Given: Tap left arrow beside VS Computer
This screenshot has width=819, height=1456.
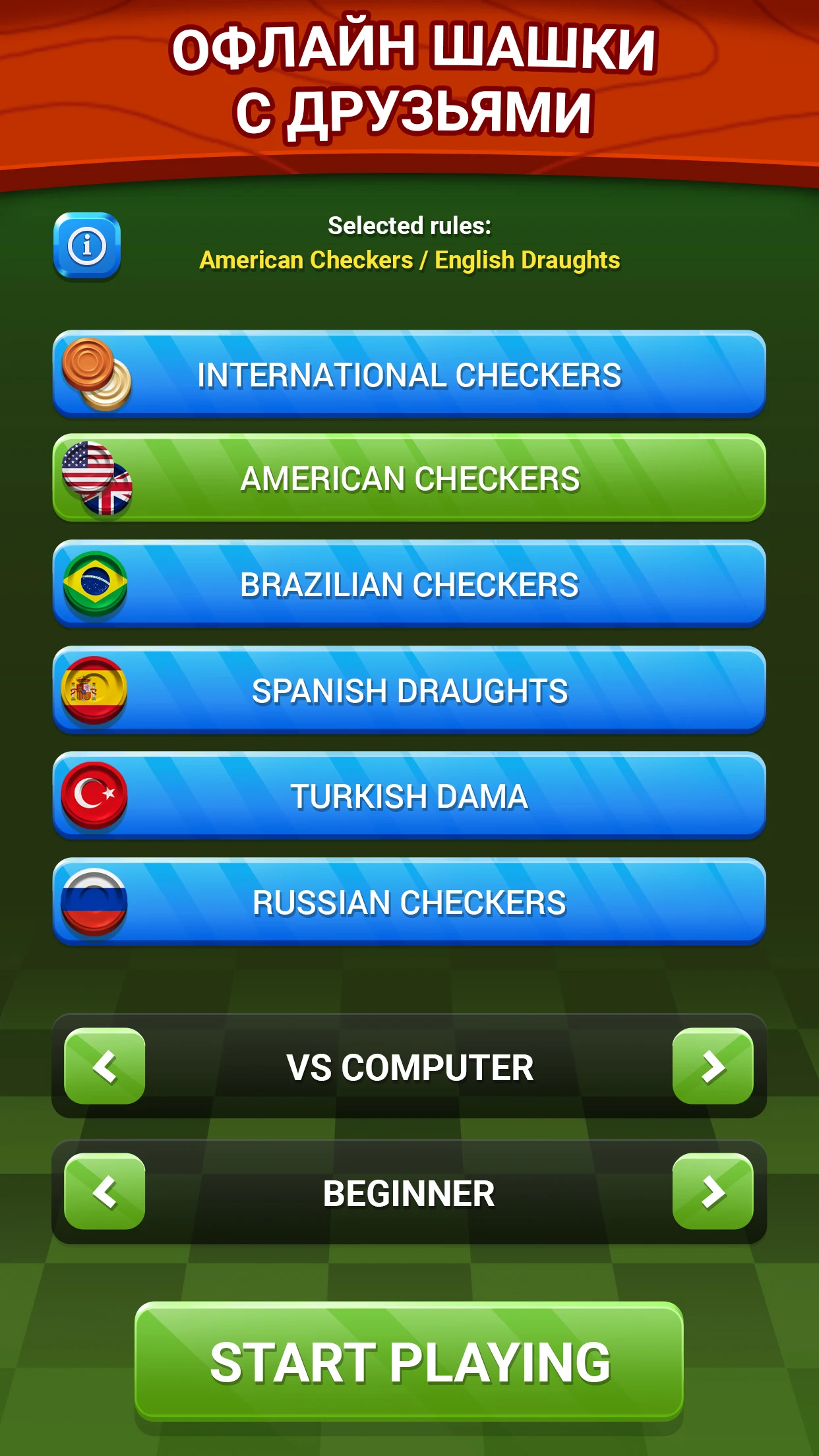Looking at the screenshot, I should 105,1066.
